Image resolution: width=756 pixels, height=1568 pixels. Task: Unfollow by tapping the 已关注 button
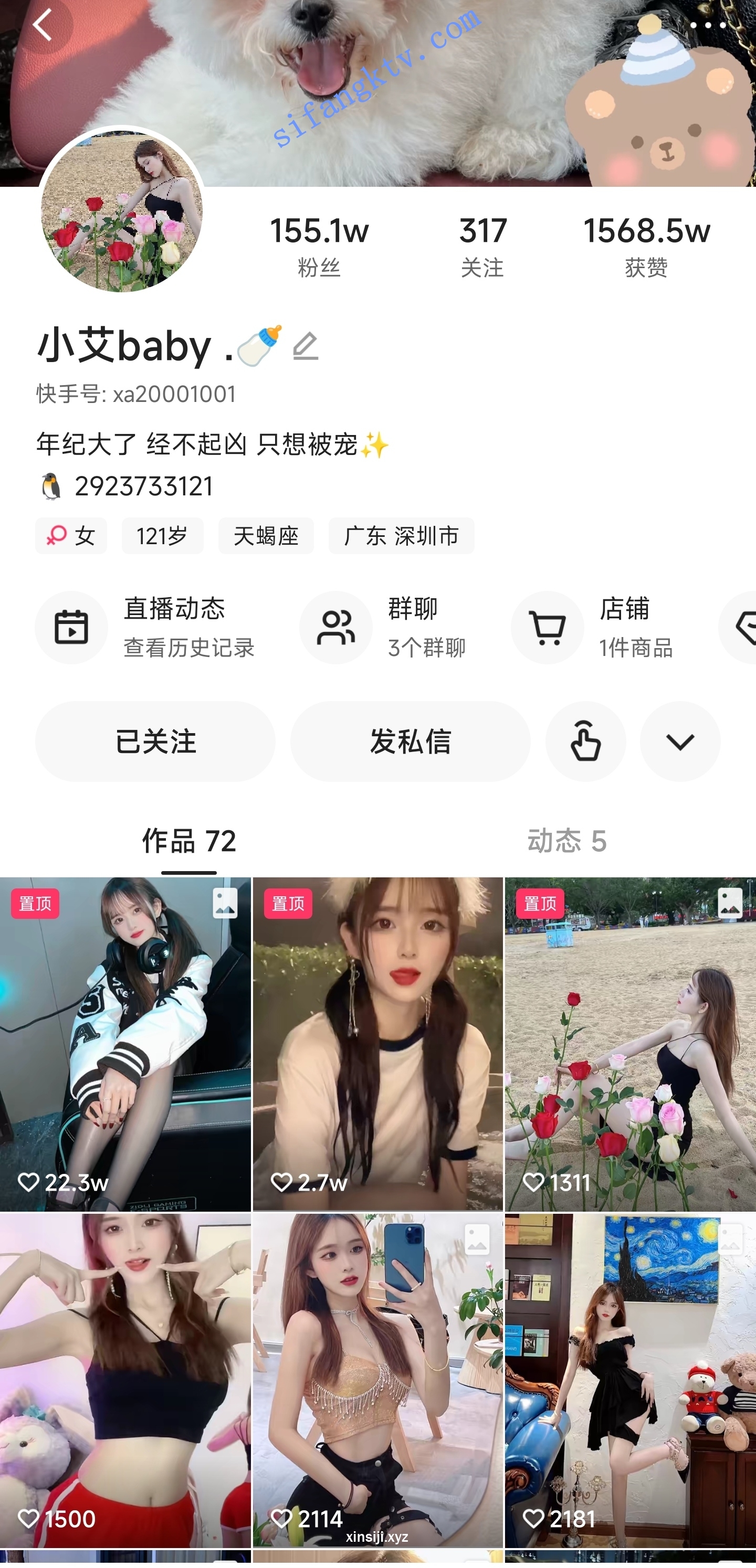156,741
